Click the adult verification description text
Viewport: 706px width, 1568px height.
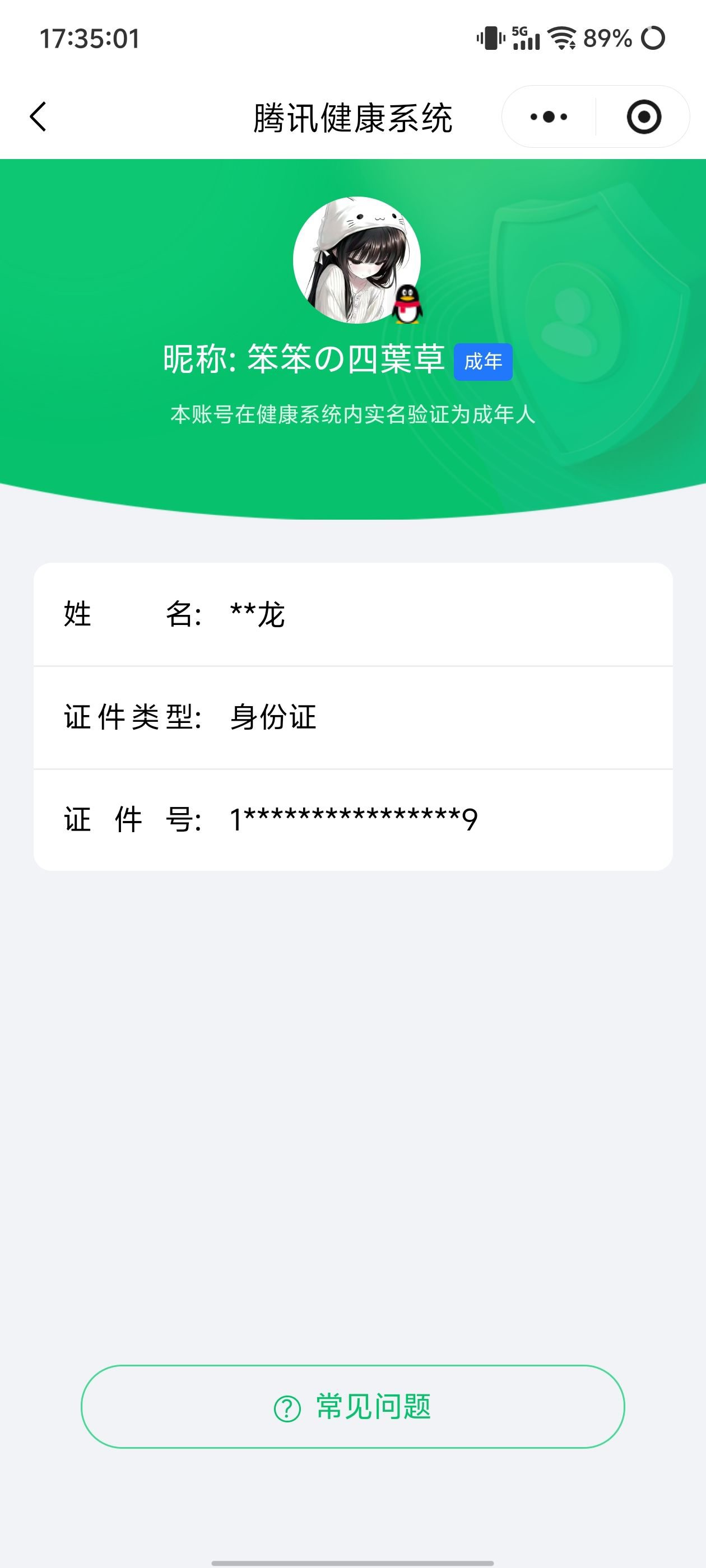[x=352, y=414]
